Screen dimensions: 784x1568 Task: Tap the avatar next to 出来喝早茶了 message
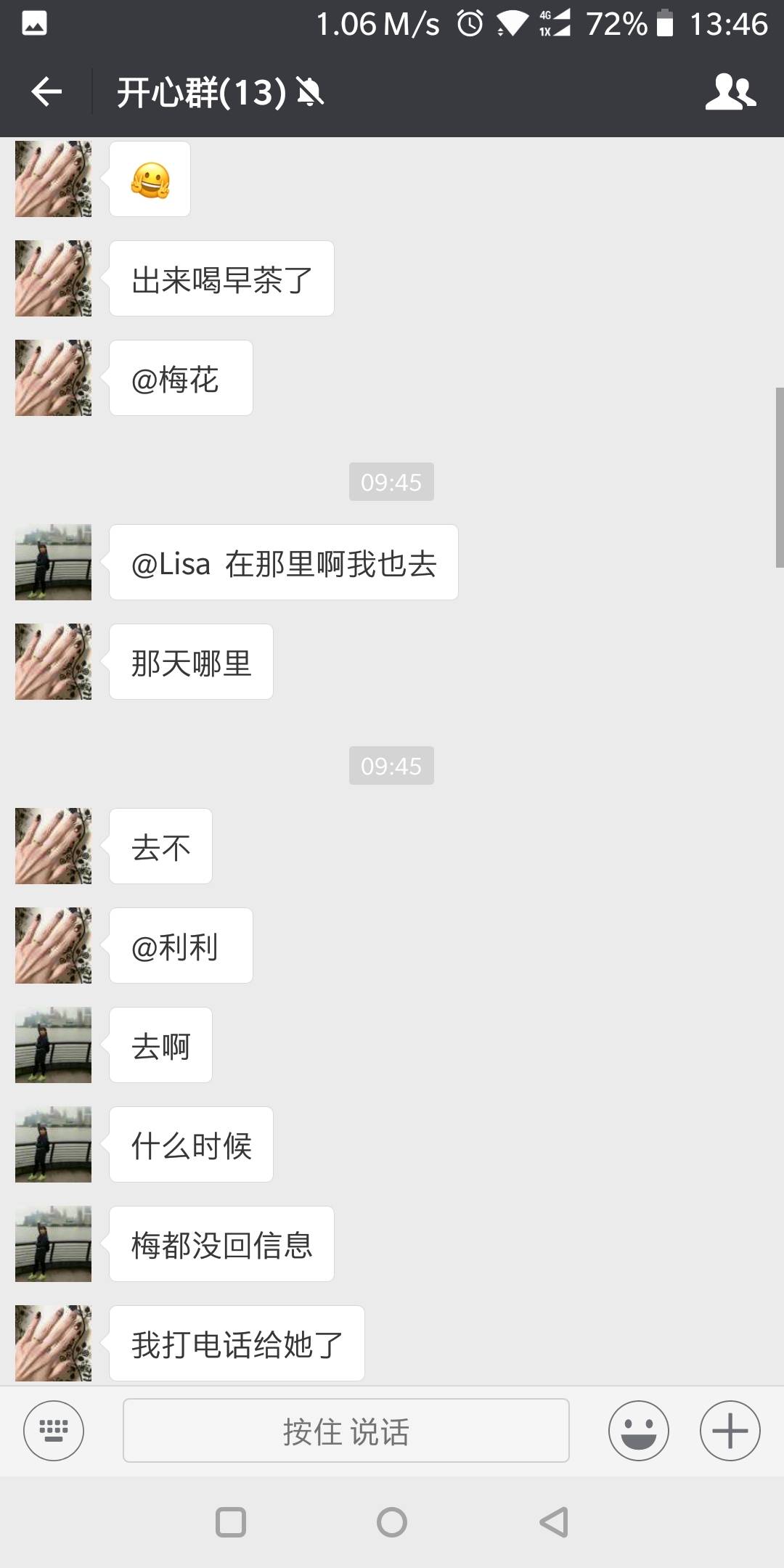click(x=52, y=278)
